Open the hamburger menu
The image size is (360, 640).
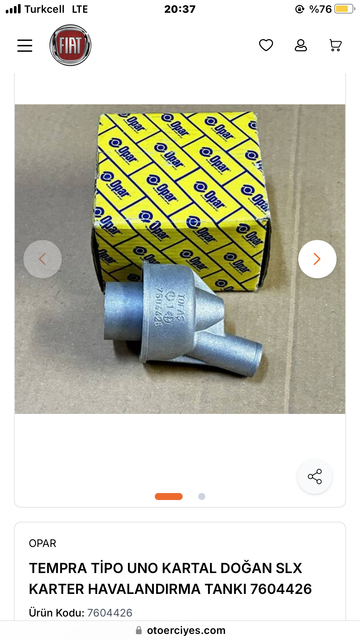click(x=24, y=45)
